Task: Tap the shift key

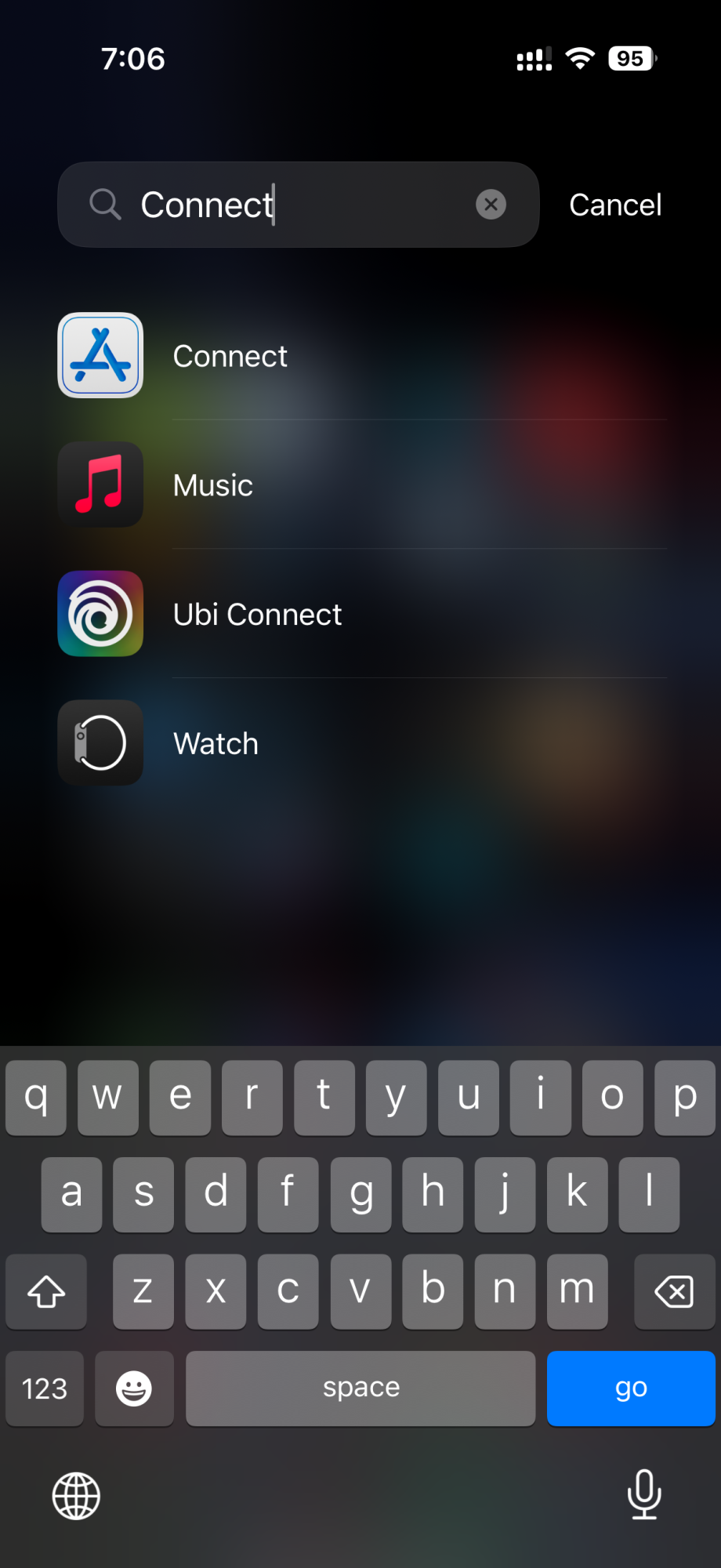Action: pos(46,1291)
